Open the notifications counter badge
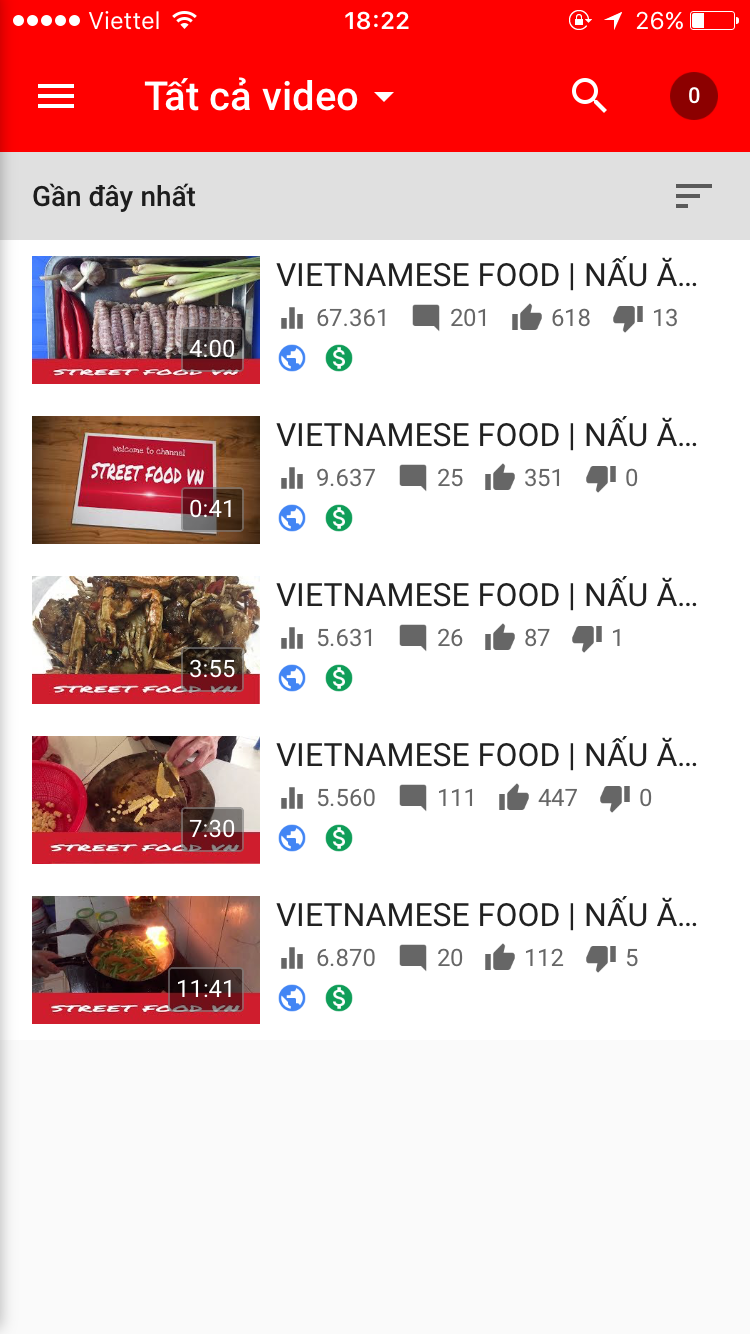Screen dimensions: 750x1334 point(693,96)
